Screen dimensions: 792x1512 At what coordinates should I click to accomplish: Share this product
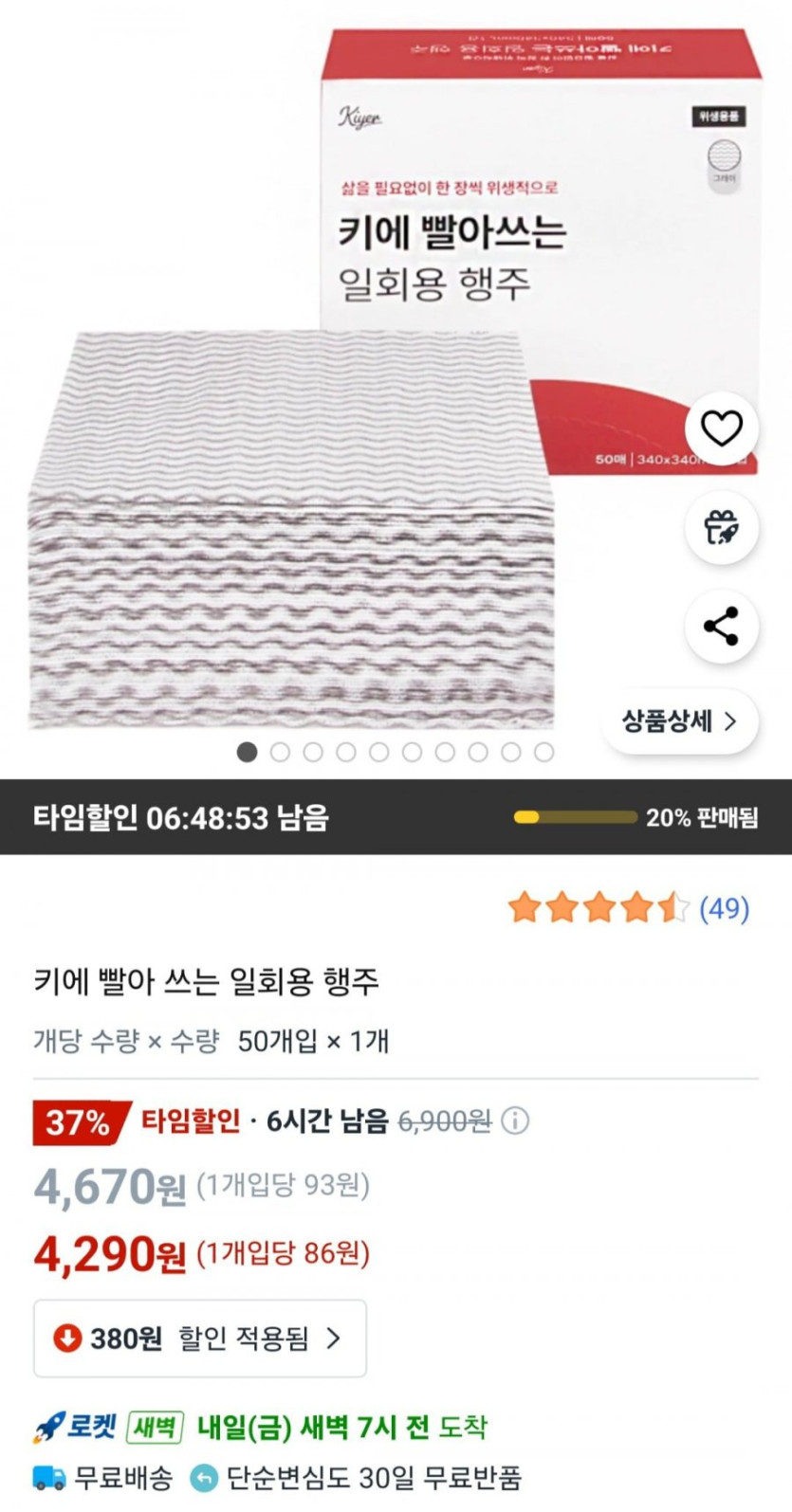(x=721, y=627)
